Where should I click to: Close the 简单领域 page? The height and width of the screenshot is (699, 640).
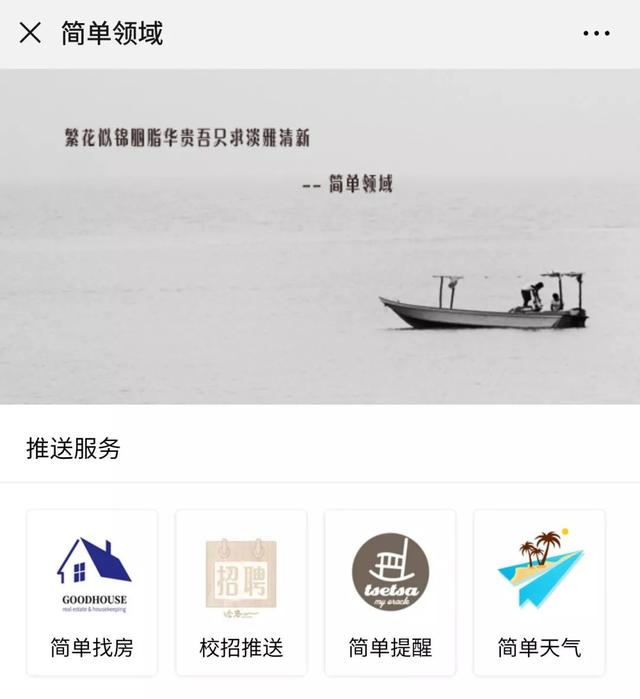coord(30,33)
